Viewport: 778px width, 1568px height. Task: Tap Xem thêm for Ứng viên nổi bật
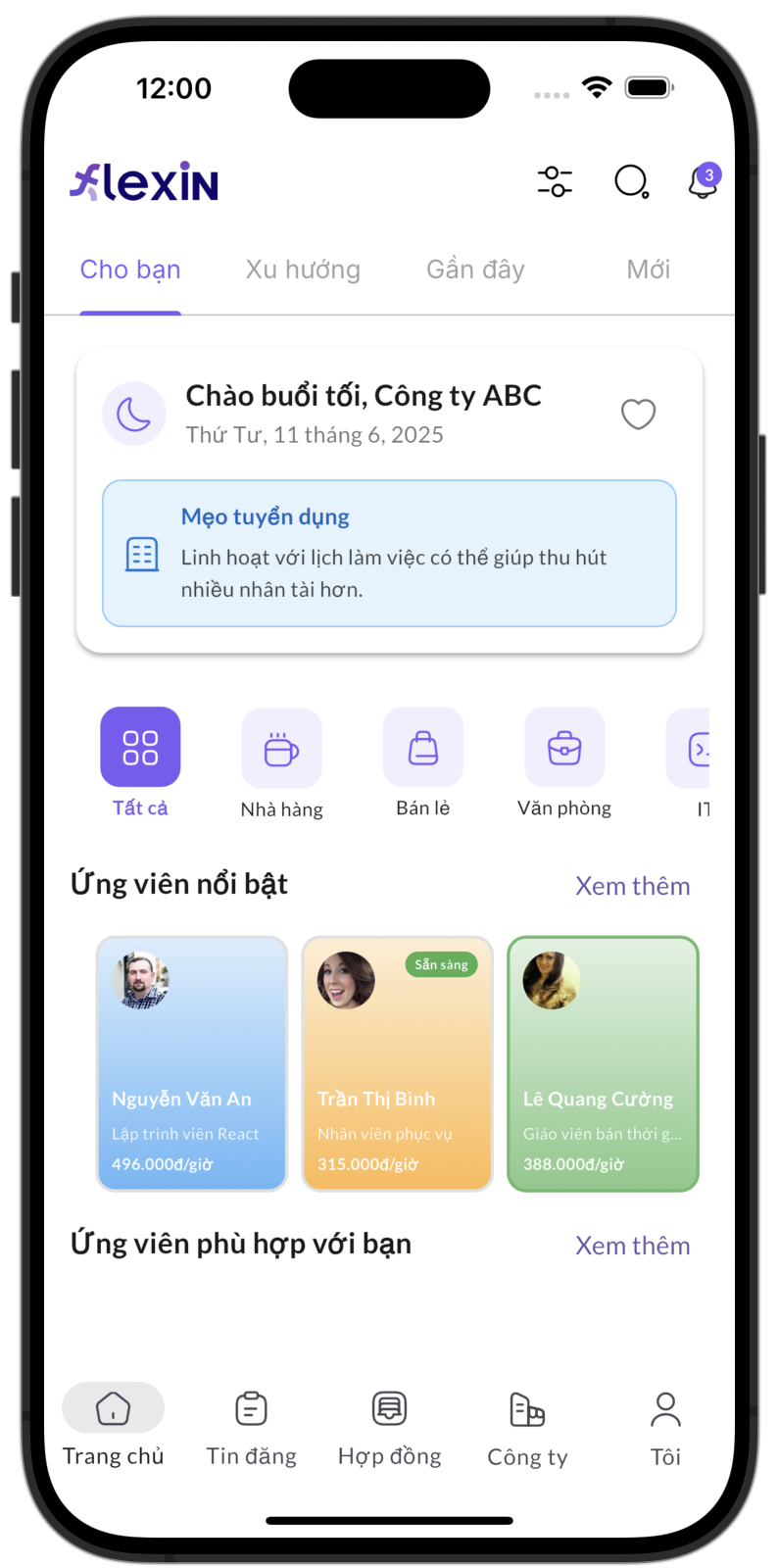click(632, 886)
